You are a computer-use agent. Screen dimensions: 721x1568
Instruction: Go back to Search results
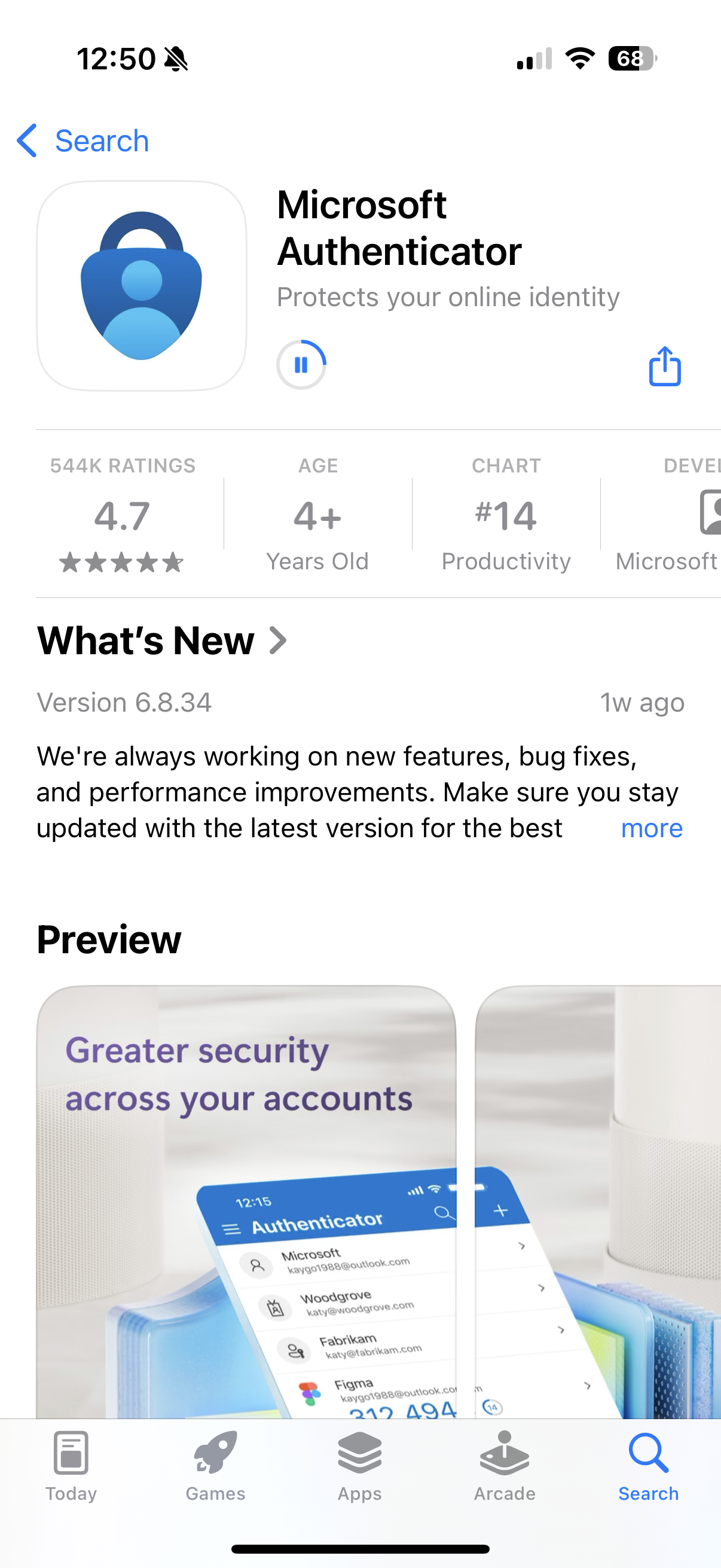pos(83,141)
